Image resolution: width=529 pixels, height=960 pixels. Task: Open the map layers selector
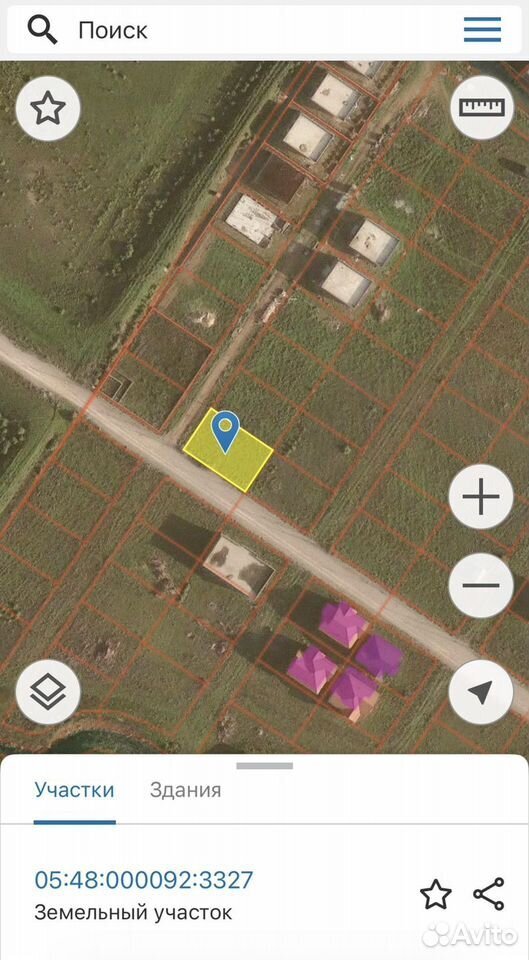pyautogui.click(x=48, y=692)
